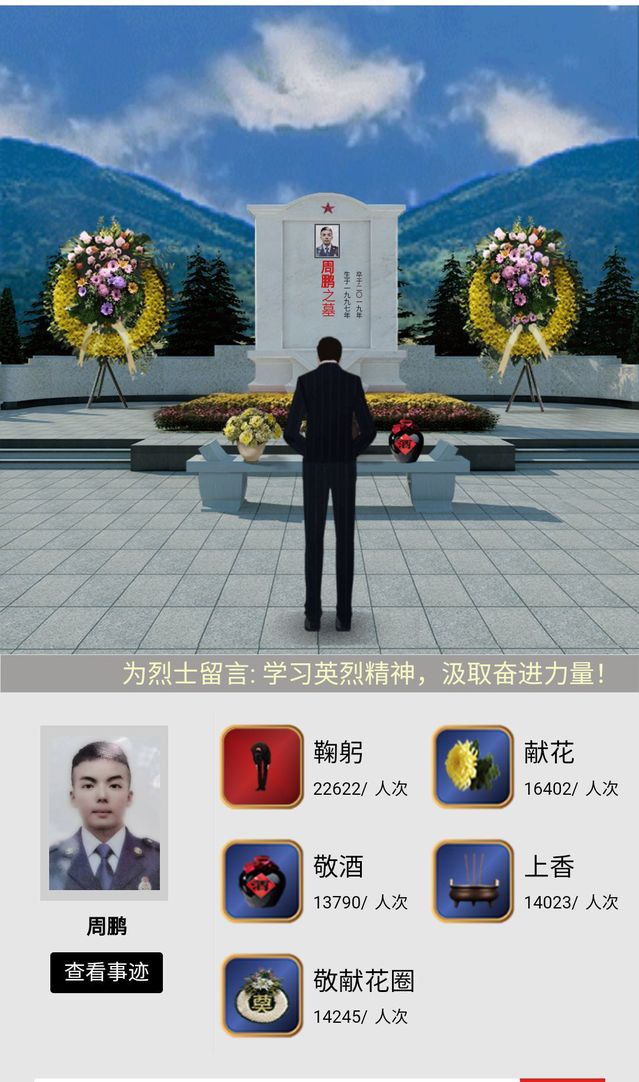
Task: Tap the 鞠躬 bow button
Action: (262, 767)
